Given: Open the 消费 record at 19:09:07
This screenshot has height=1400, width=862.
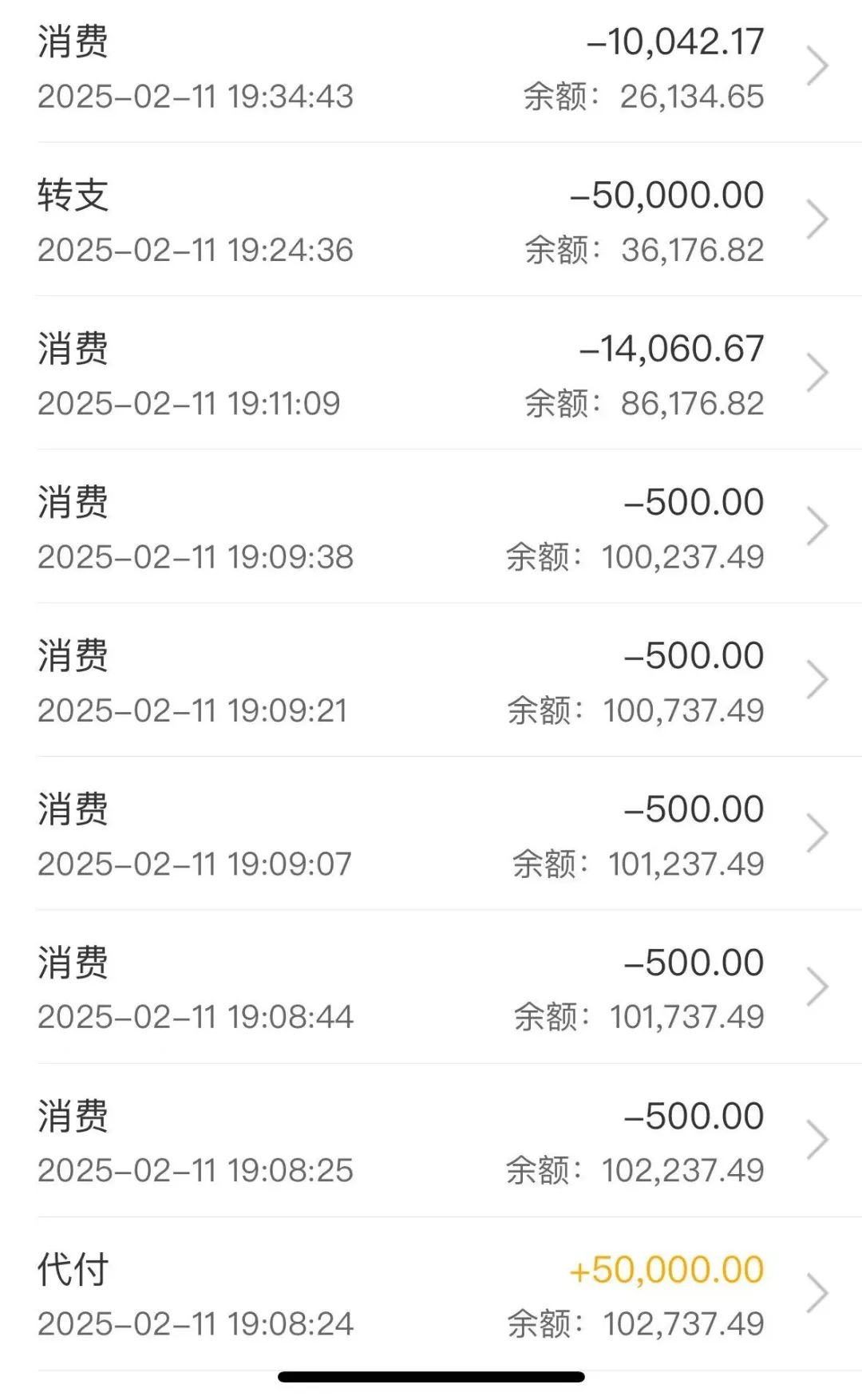Looking at the screenshot, I should click(431, 832).
